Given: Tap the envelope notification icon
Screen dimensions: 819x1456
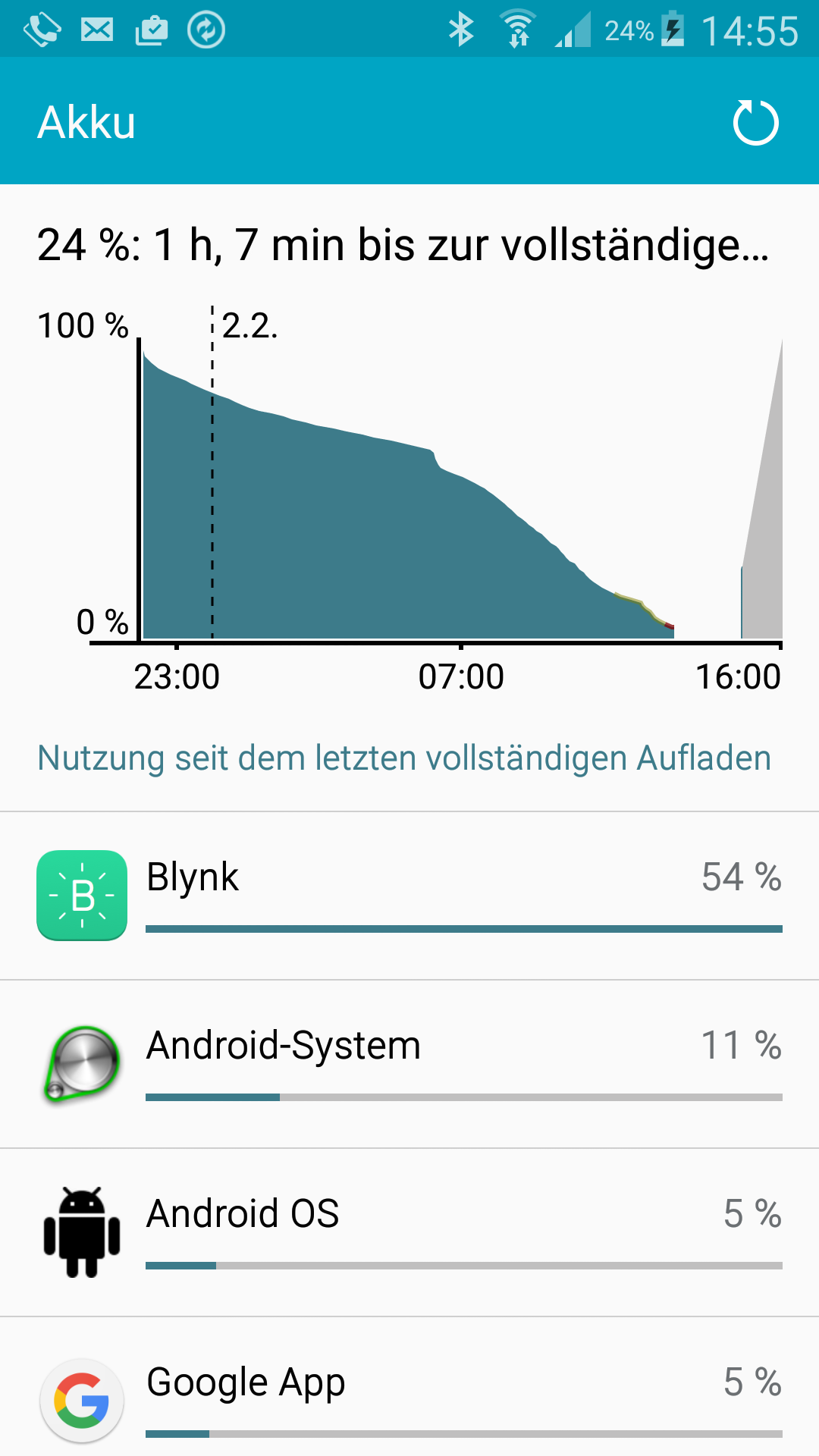Looking at the screenshot, I should (x=96, y=29).
